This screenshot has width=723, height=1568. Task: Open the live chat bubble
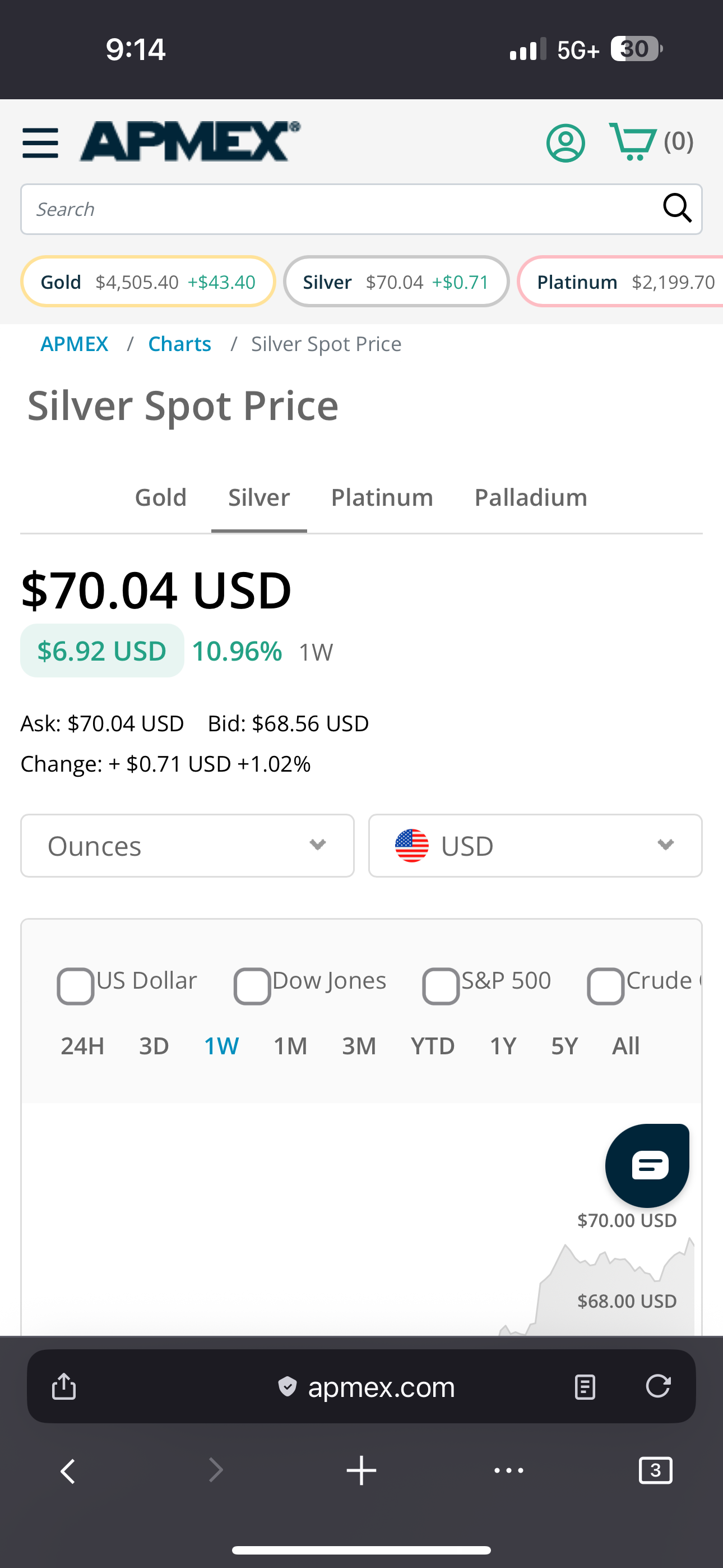(647, 1165)
